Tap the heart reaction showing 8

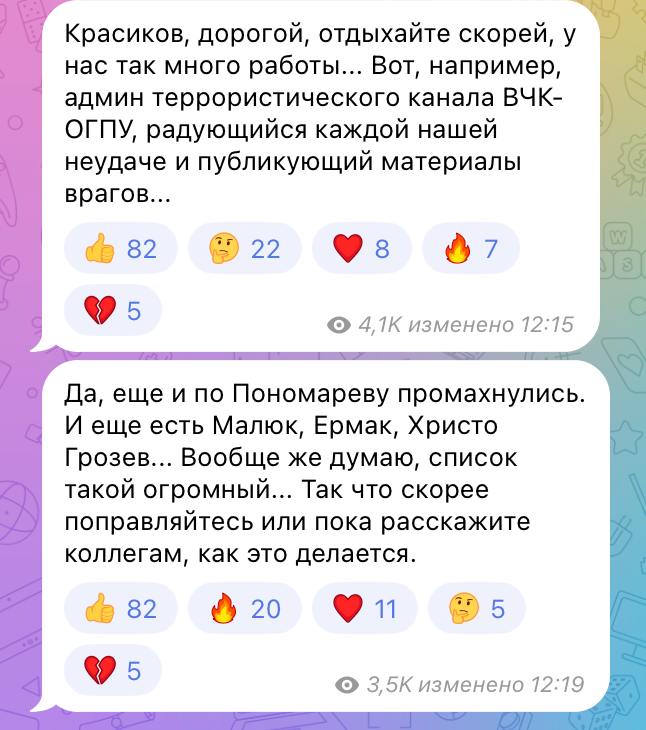[360, 249]
